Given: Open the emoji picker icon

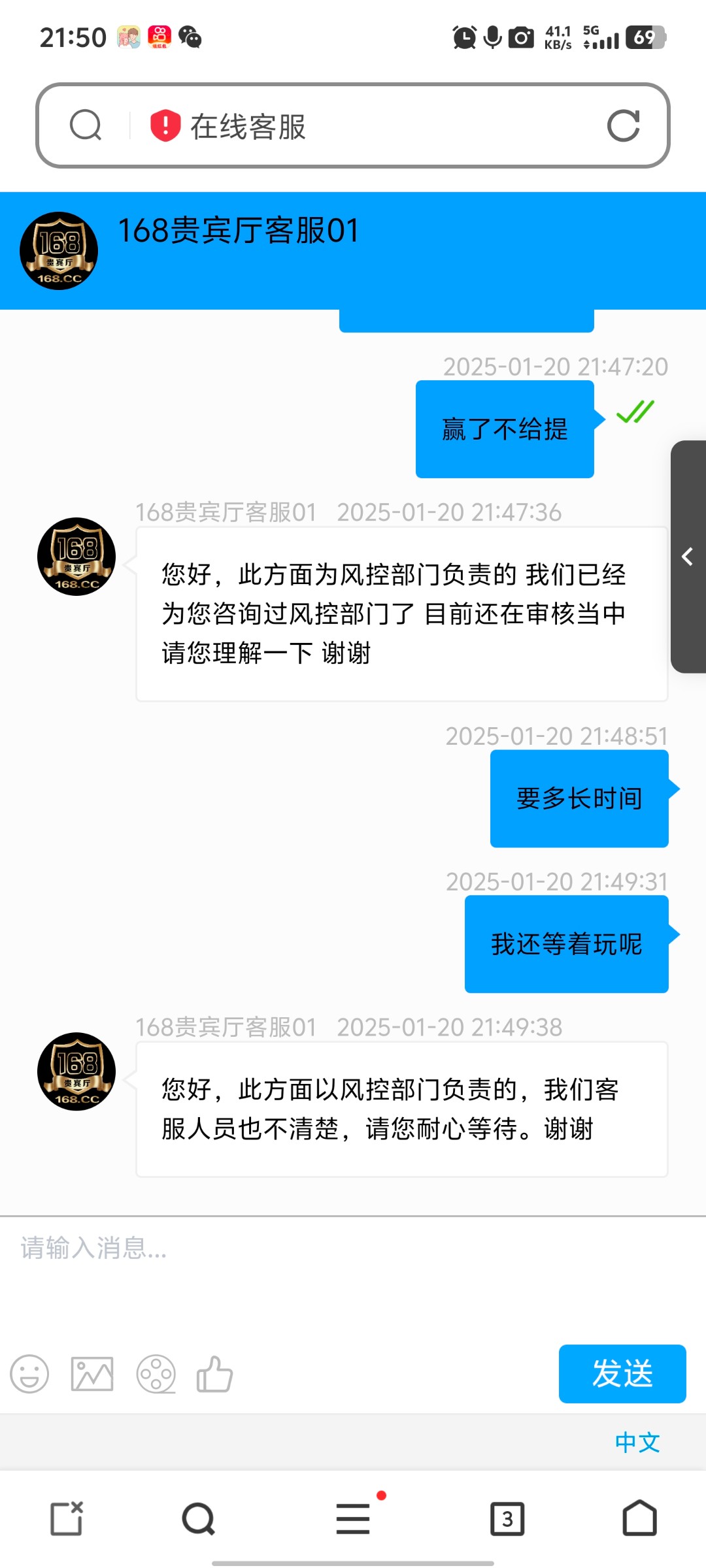Looking at the screenshot, I should (29, 1374).
